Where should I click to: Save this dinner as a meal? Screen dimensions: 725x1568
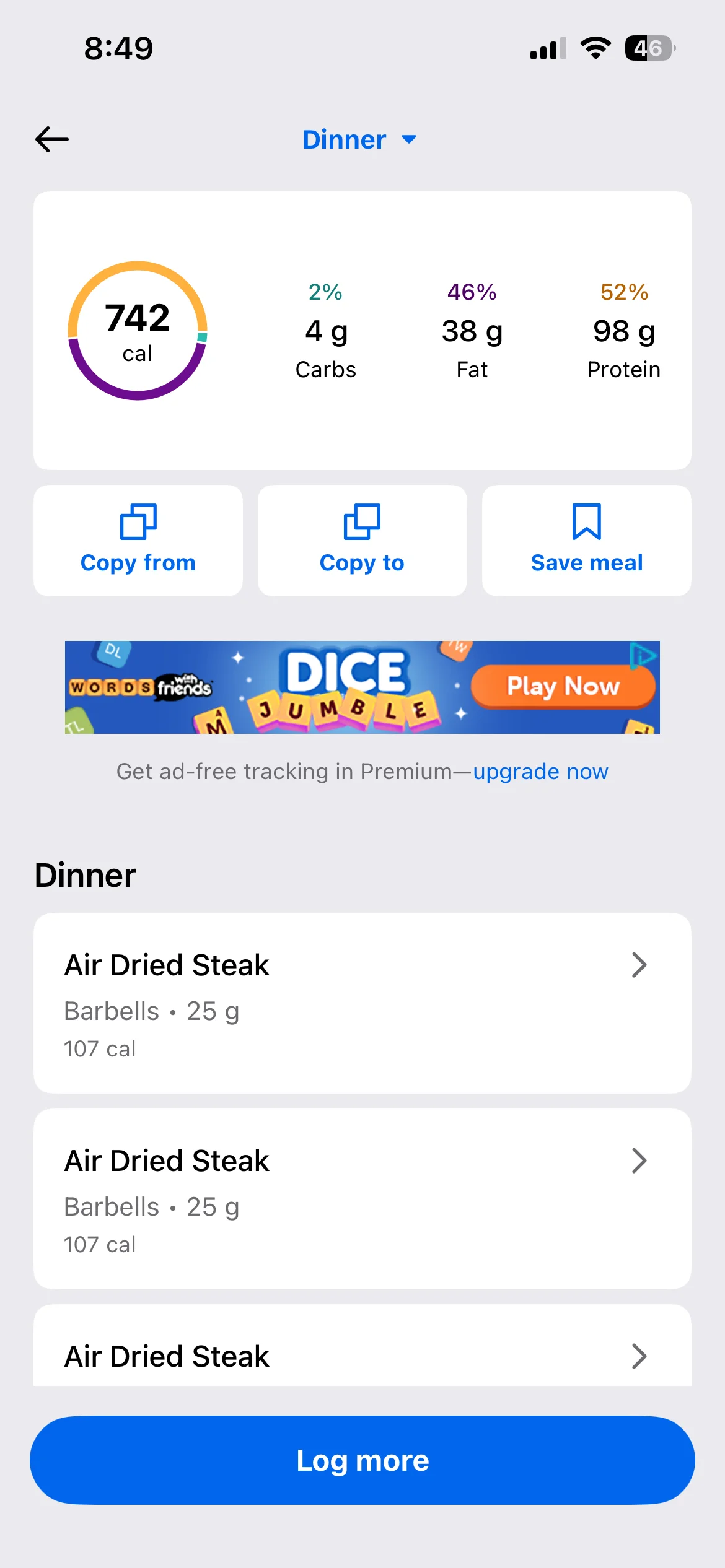coord(586,540)
